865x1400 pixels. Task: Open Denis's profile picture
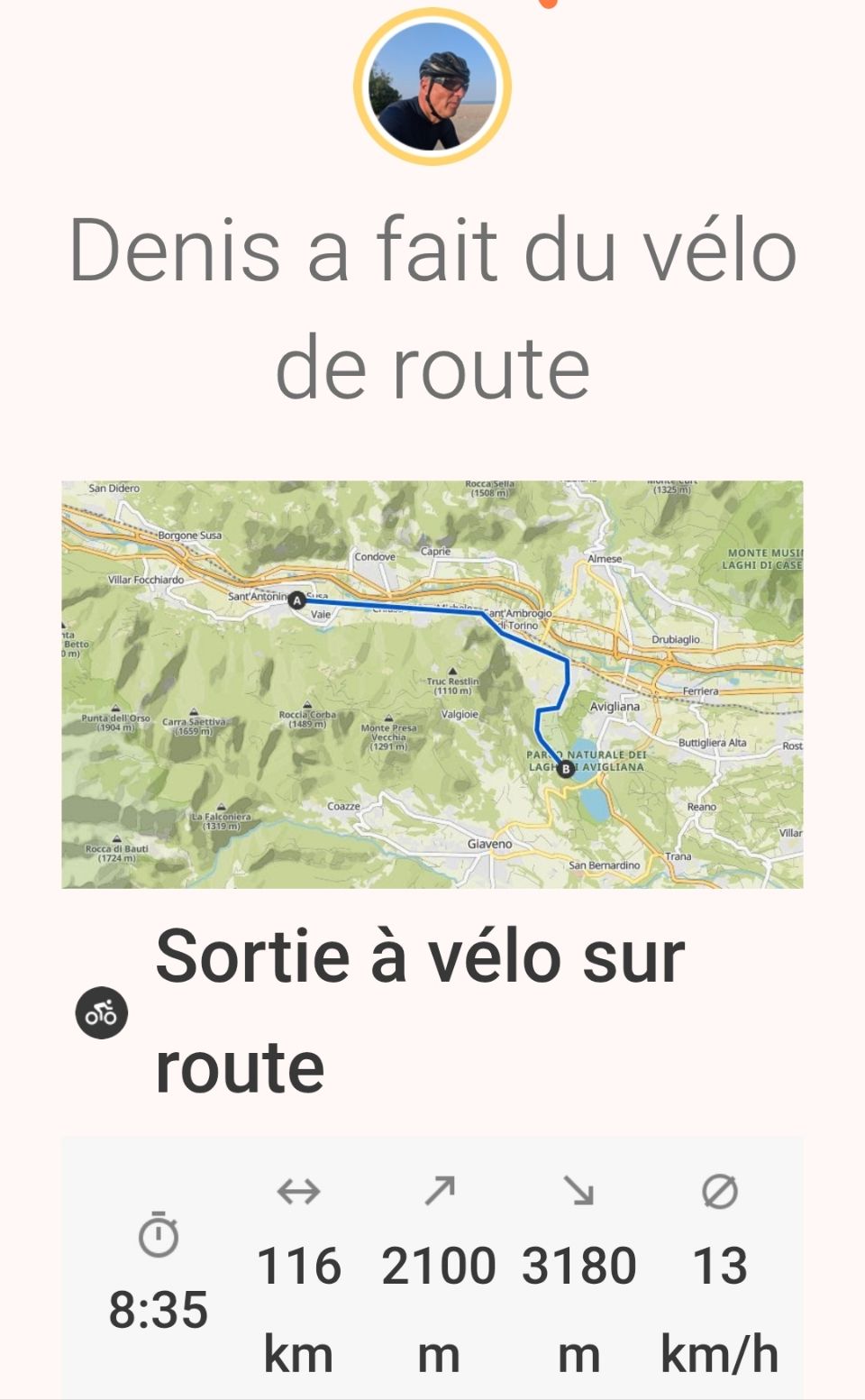[432, 87]
